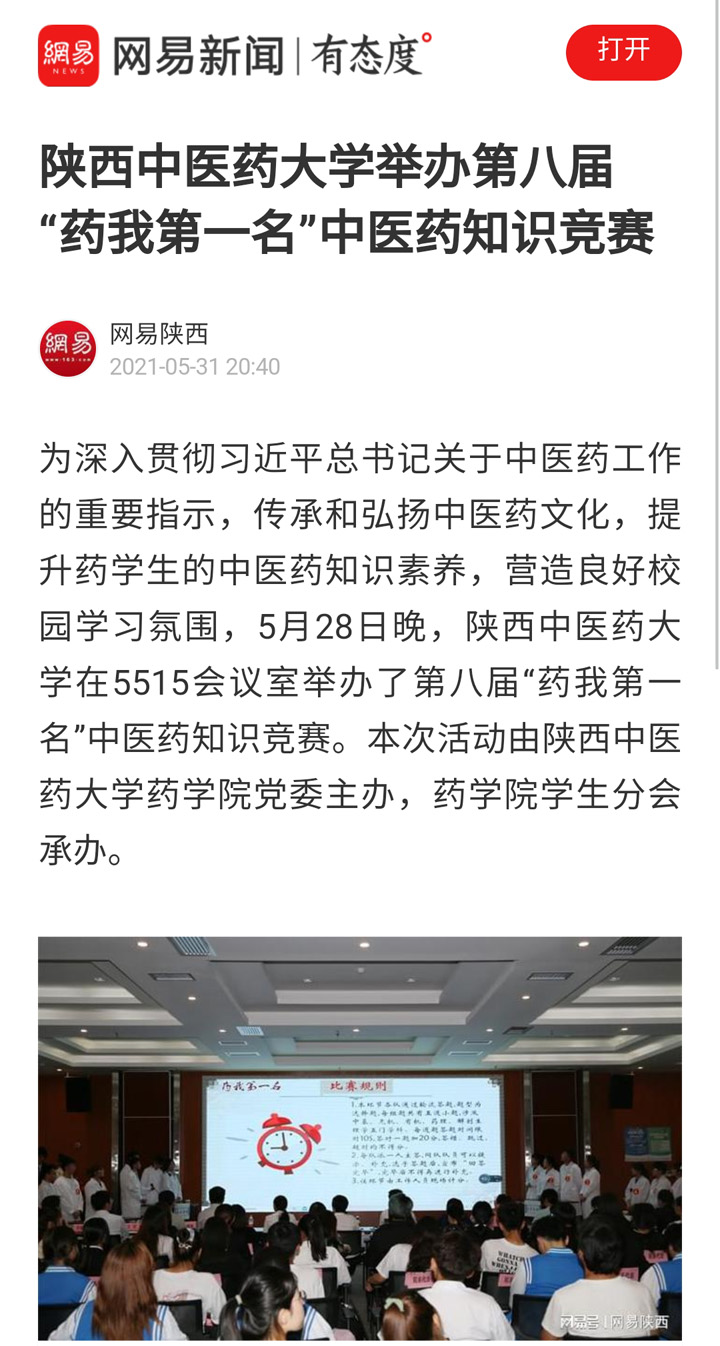This screenshot has width=720, height=1346.
Task: Open the 网易陕西 author profile
Action: point(159,335)
